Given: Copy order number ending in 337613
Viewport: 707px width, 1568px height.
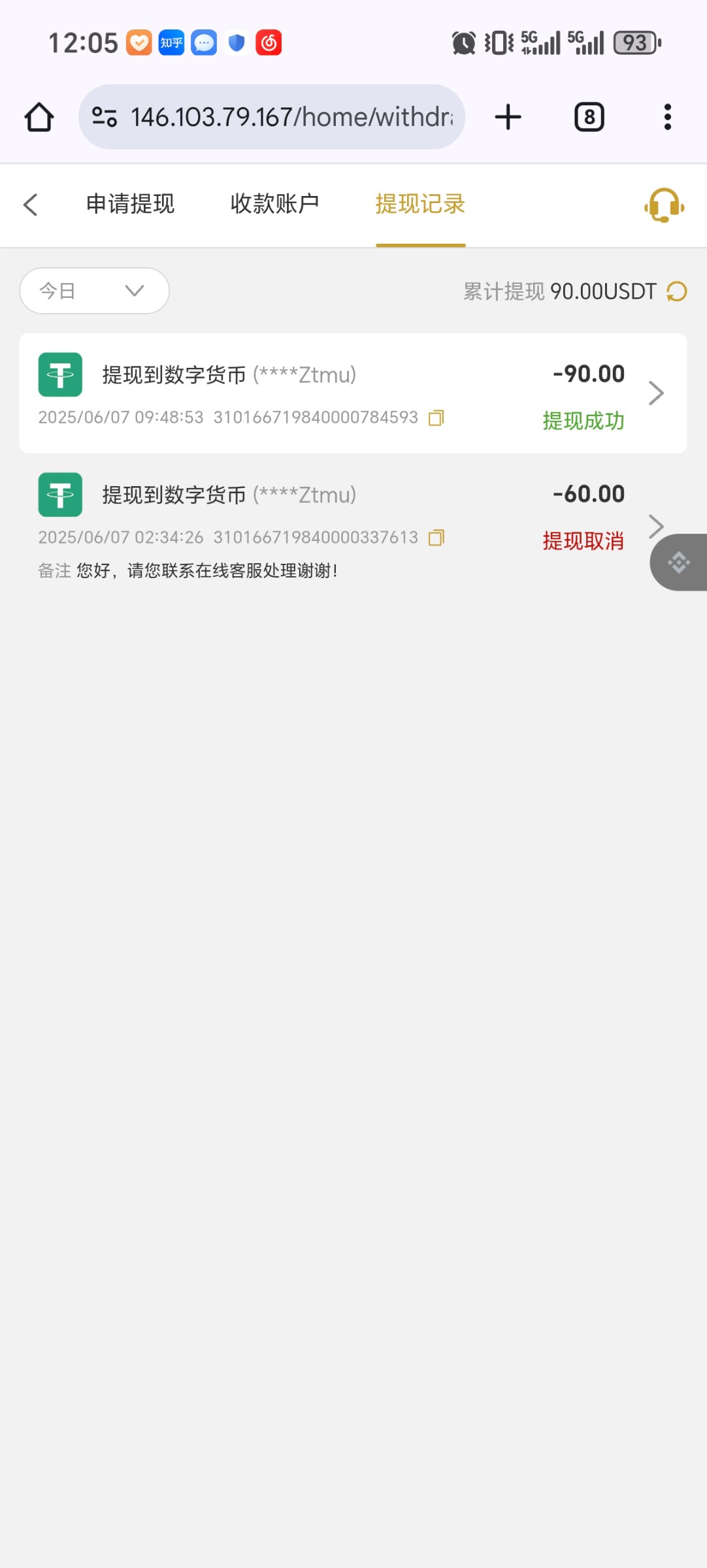Looking at the screenshot, I should 436,538.
